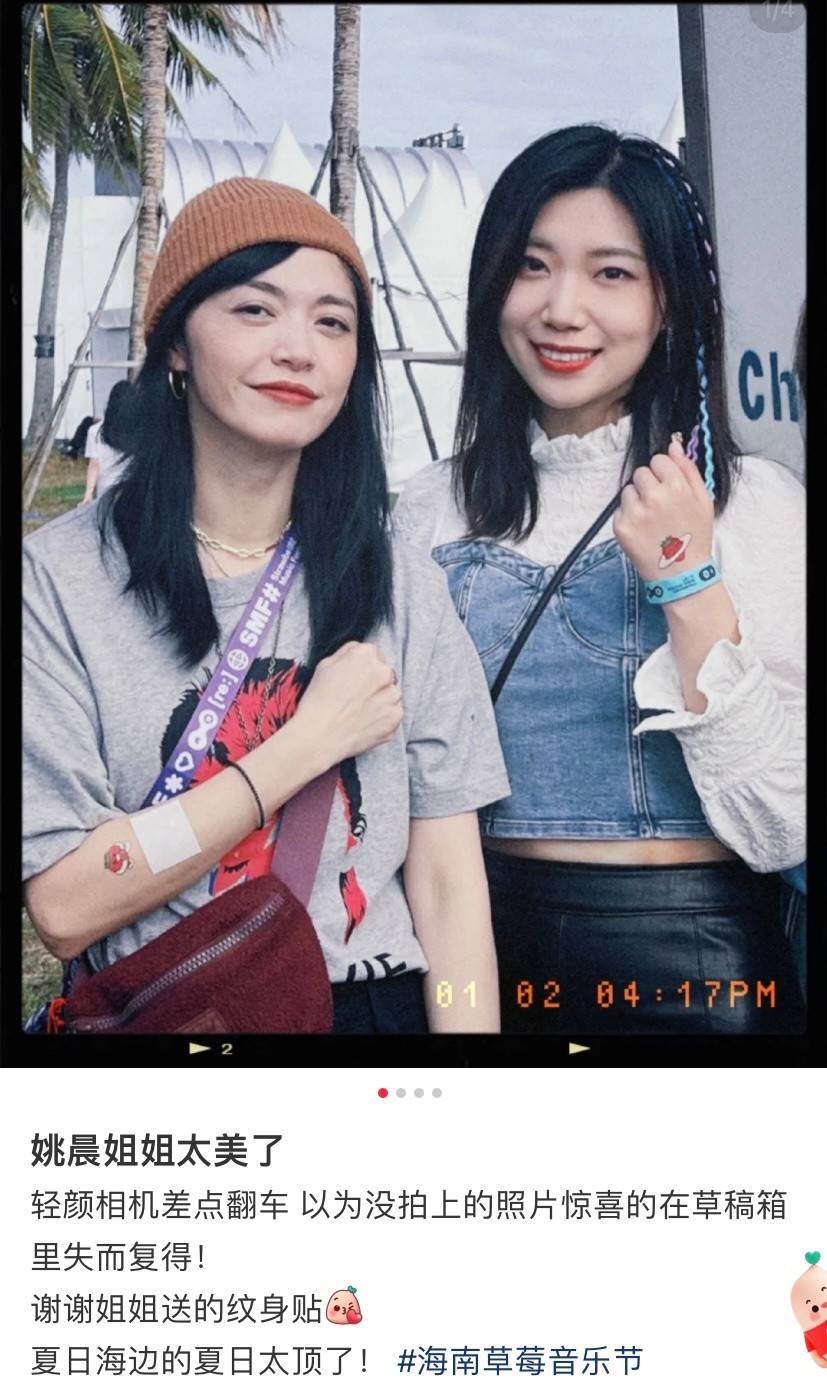The width and height of the screenshot is (827, 1394).
Task: Open the #海南草莓音乐节 hashtag link
Action: click(520, 1360)
